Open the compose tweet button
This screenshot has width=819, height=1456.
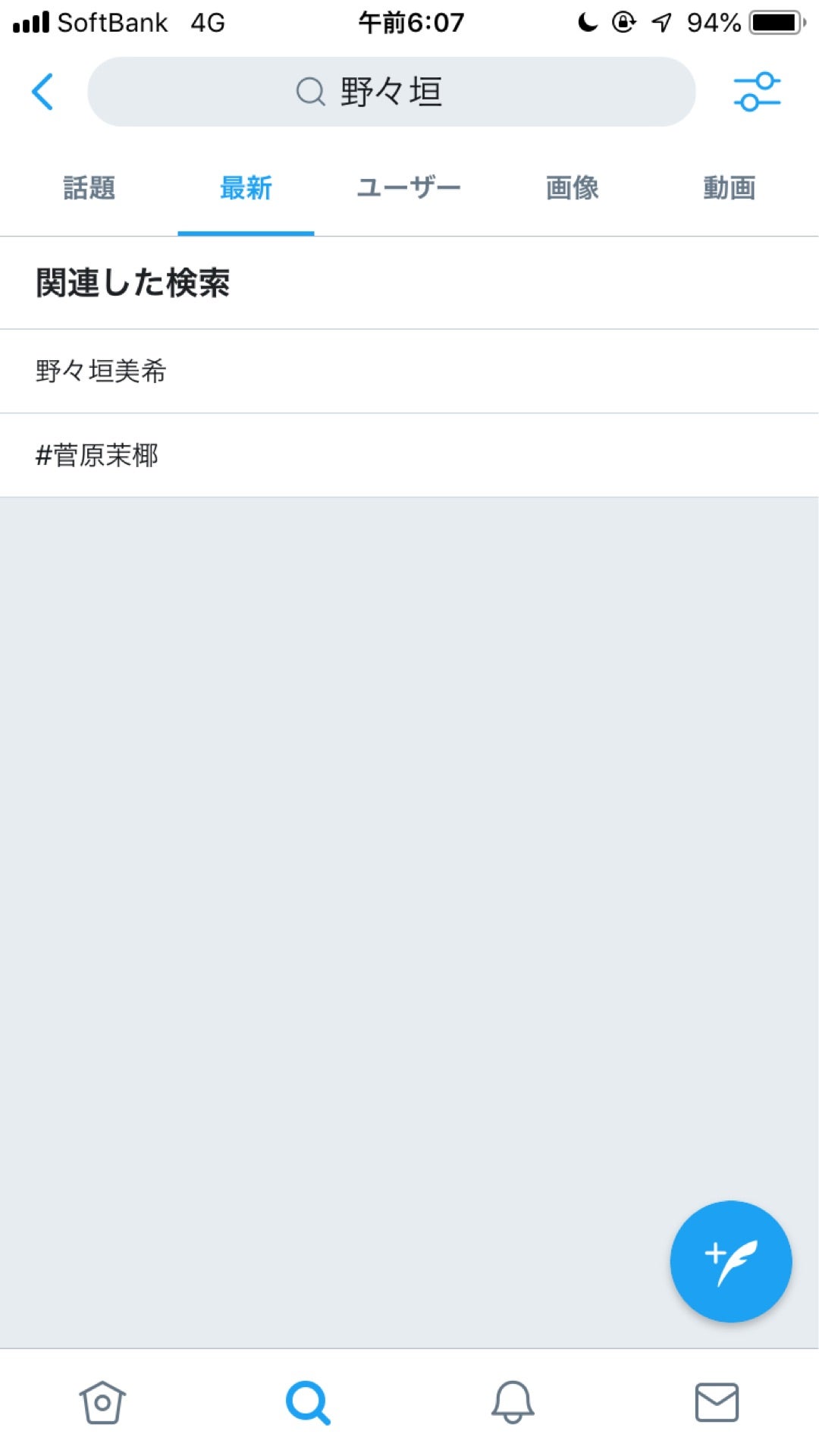(x=730, y=1260)
